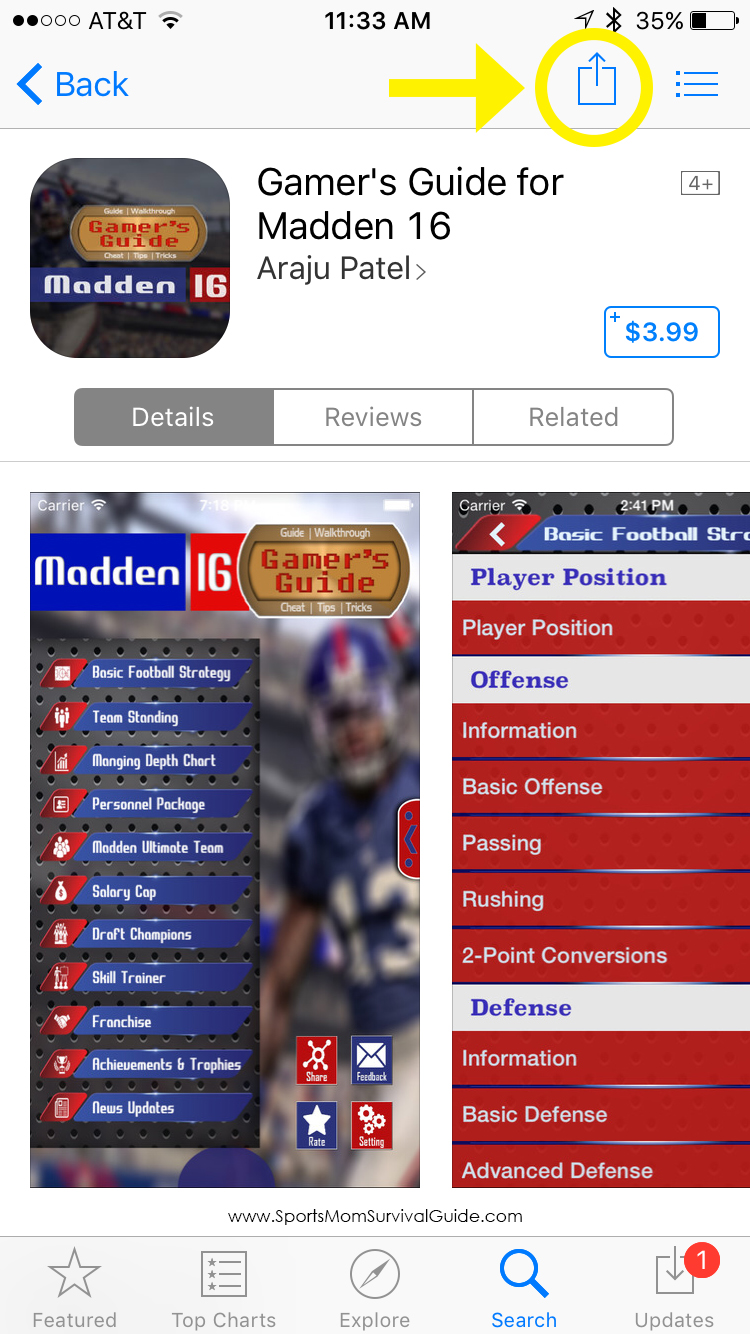Image resolution: width=750 pixels, height=1334 pixels.
Task: Open the list menu icon
Action: [x=697, y=84]
